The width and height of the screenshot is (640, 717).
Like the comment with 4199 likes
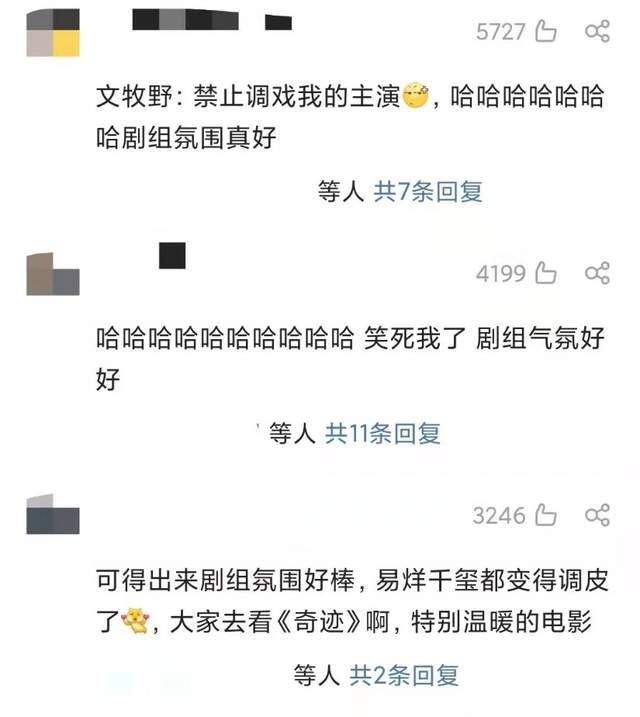point(546,273)
